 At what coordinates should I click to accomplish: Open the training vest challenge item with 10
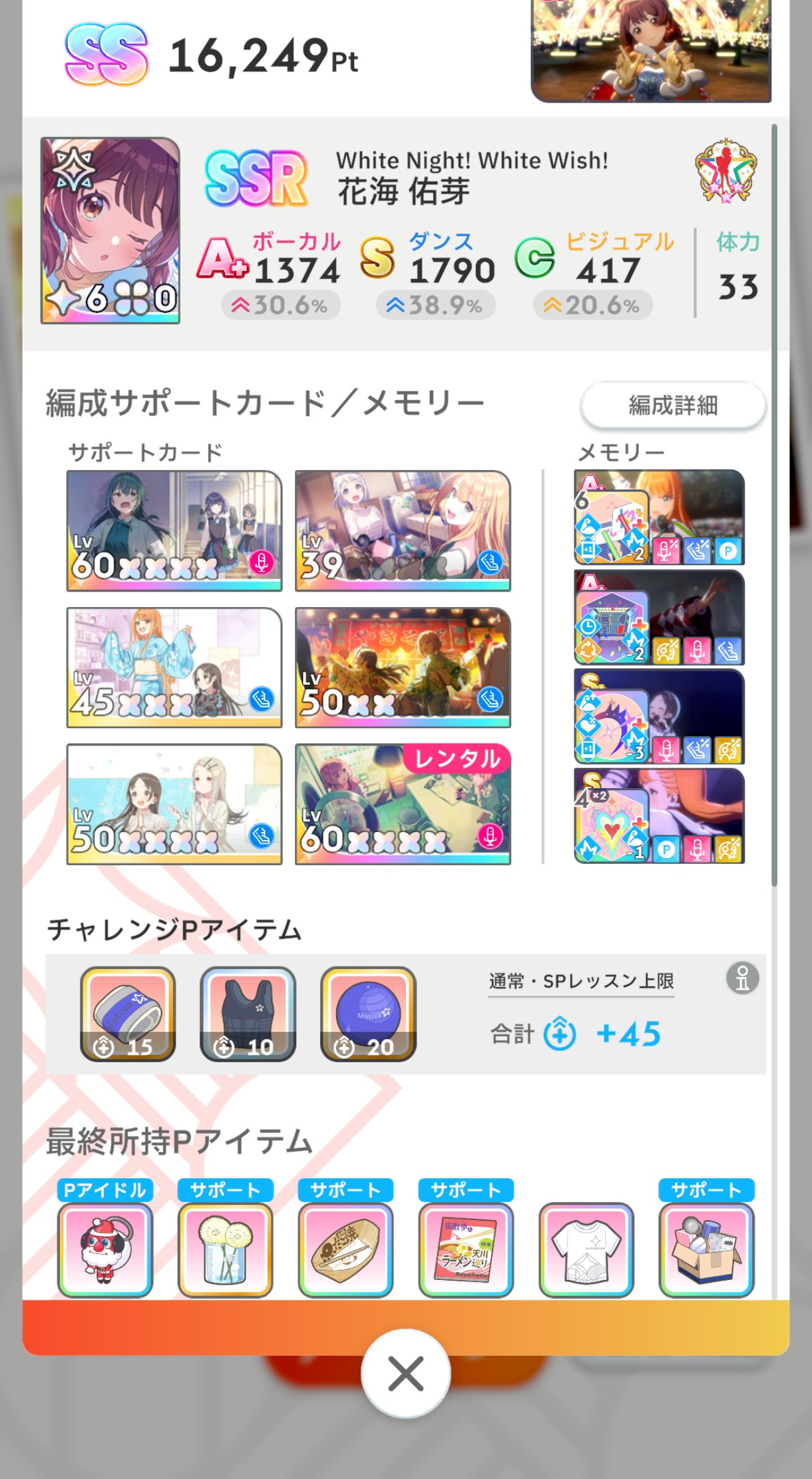click(248, 1014)
